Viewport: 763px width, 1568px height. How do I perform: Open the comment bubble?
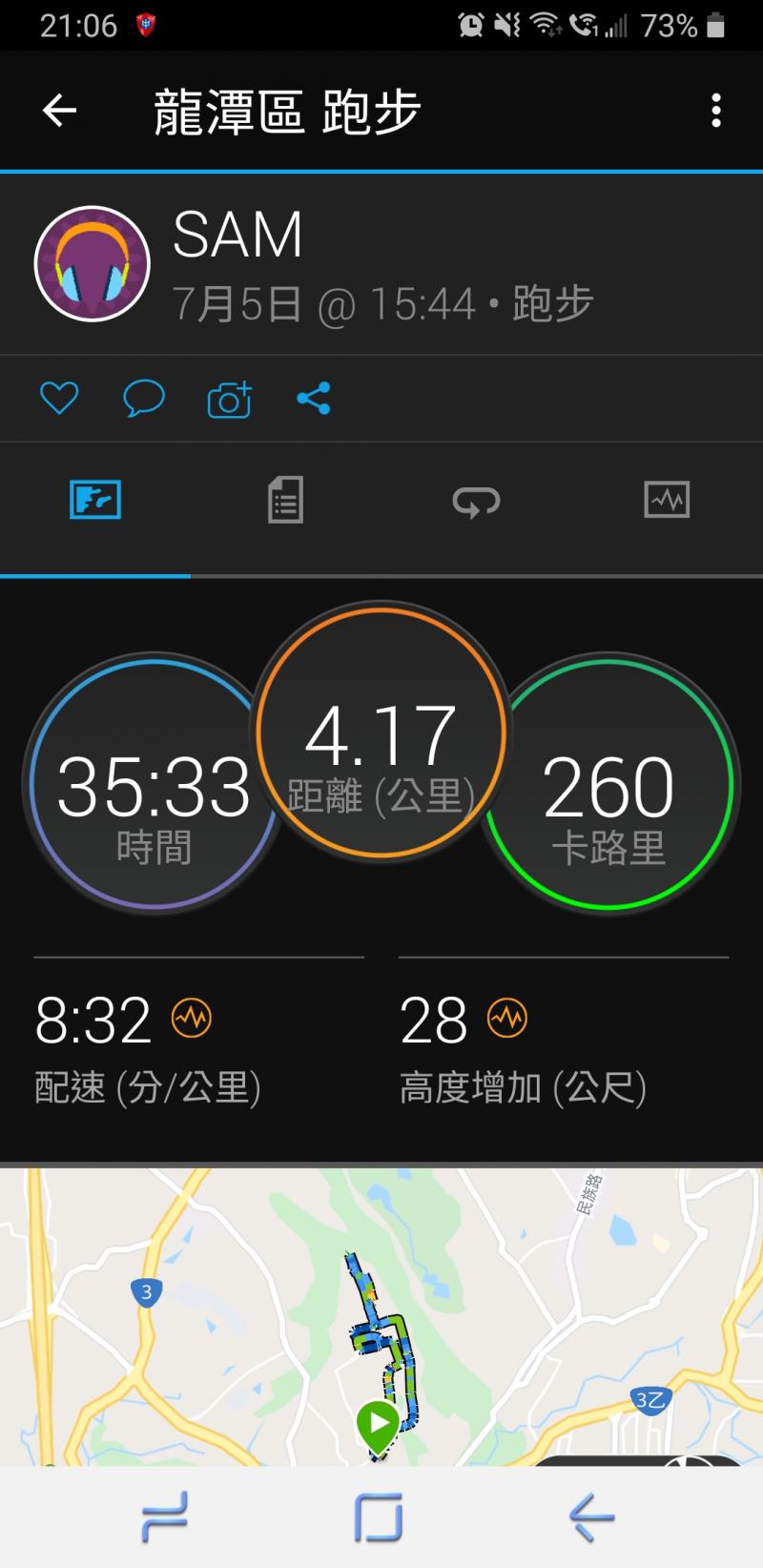[144, 398]
